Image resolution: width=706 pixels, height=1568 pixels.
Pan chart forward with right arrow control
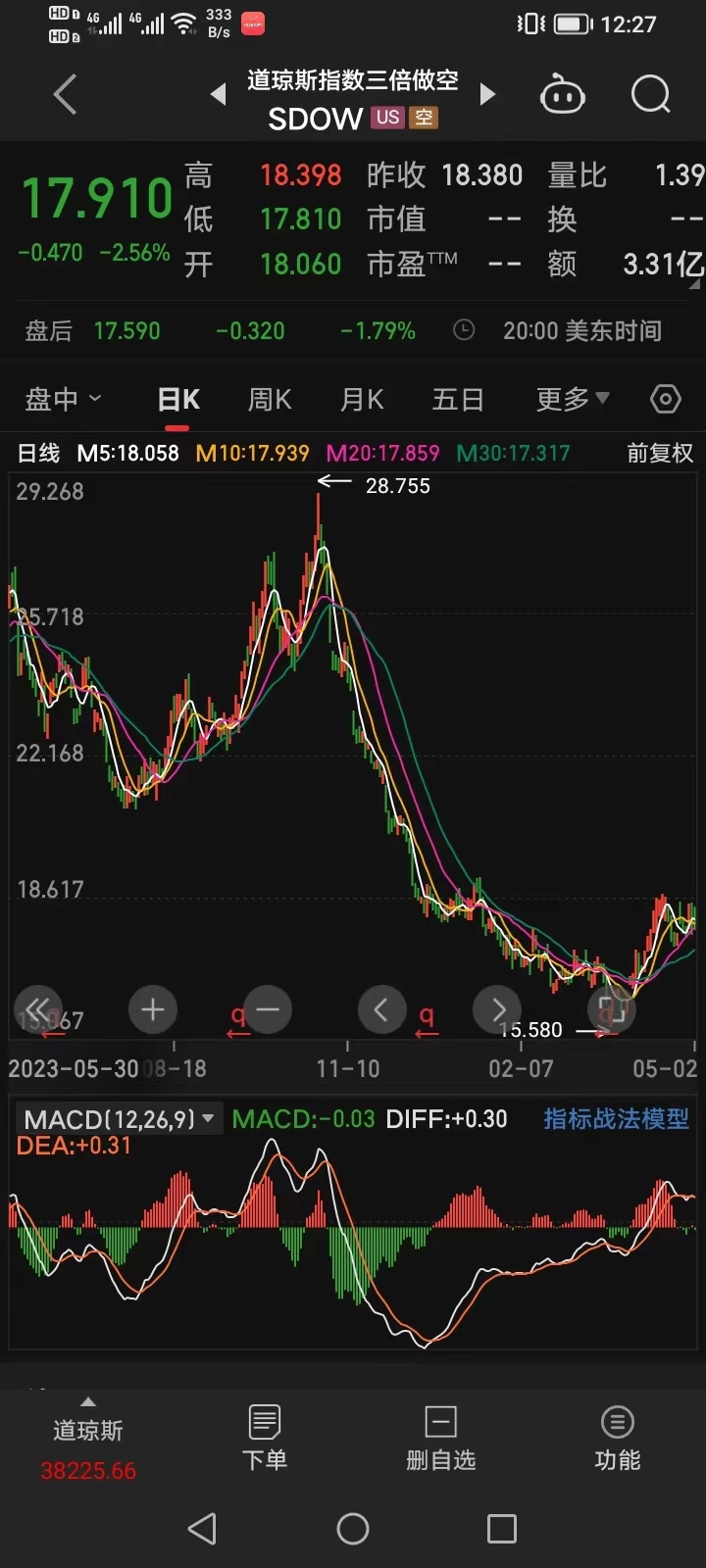pyautogui.click(x=497, y=1009)
